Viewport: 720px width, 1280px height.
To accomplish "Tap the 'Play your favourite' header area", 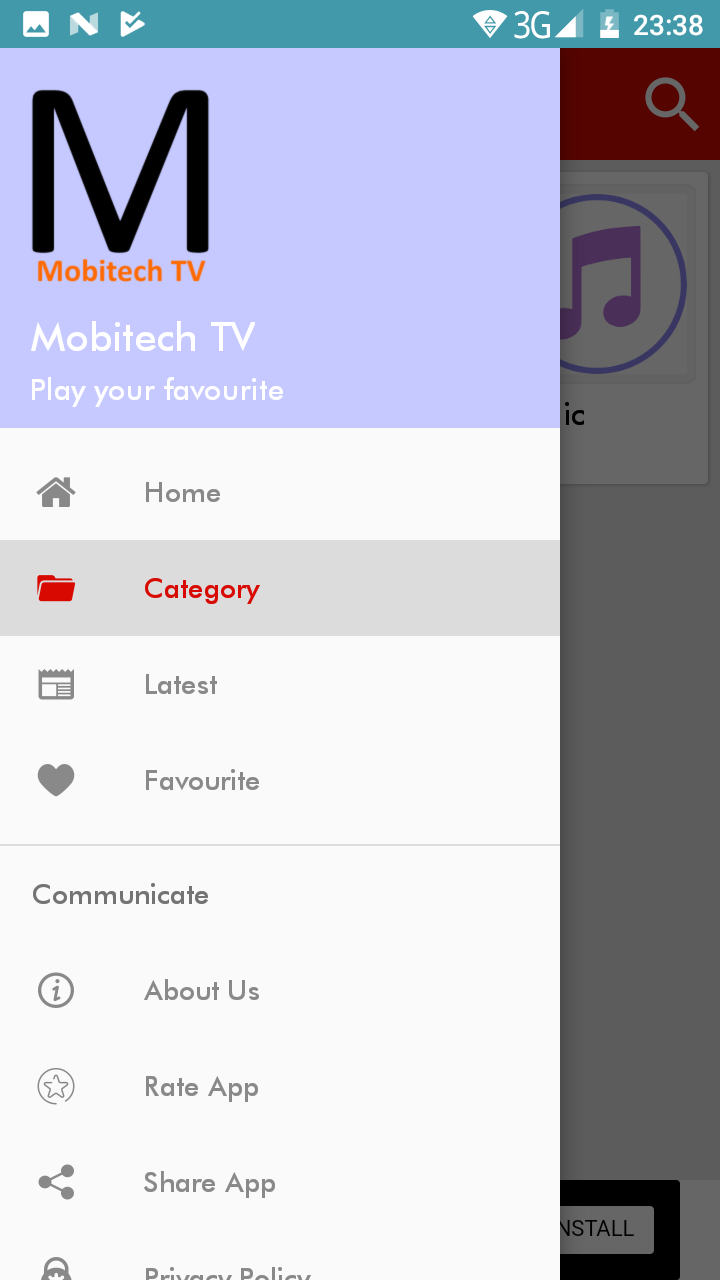I will (157, 390).
